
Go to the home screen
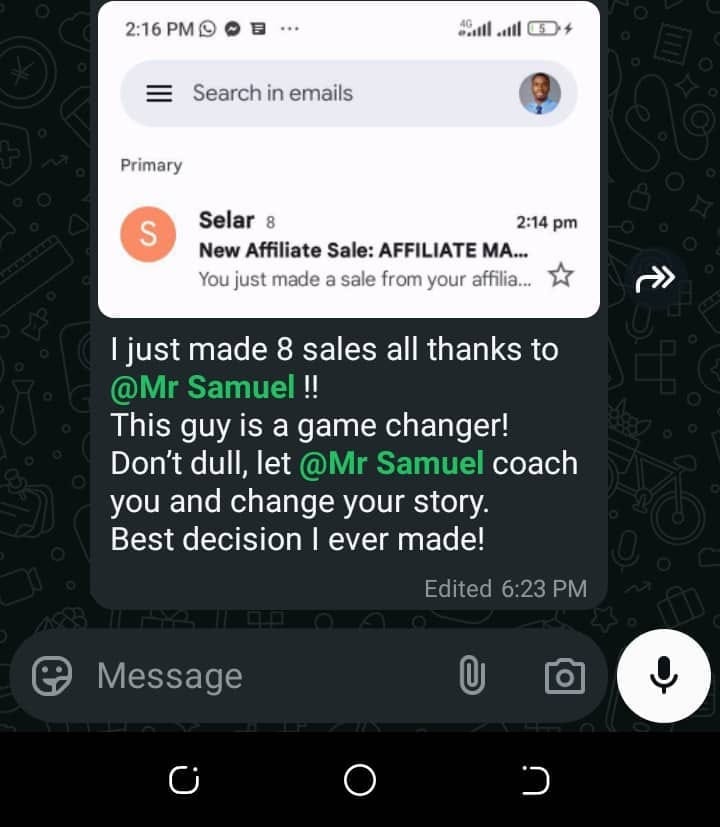coord(359,780)
